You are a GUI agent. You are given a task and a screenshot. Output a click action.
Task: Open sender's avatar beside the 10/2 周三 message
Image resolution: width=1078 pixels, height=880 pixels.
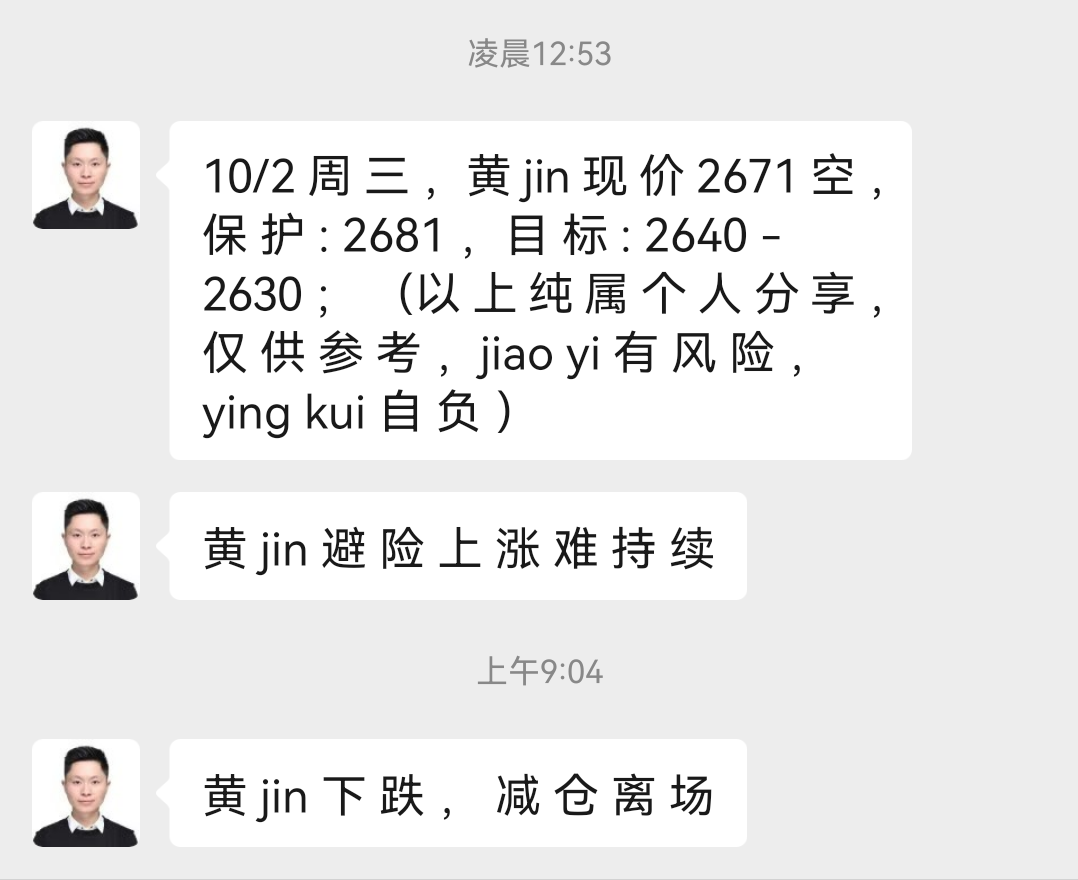(x=86, y=176)
